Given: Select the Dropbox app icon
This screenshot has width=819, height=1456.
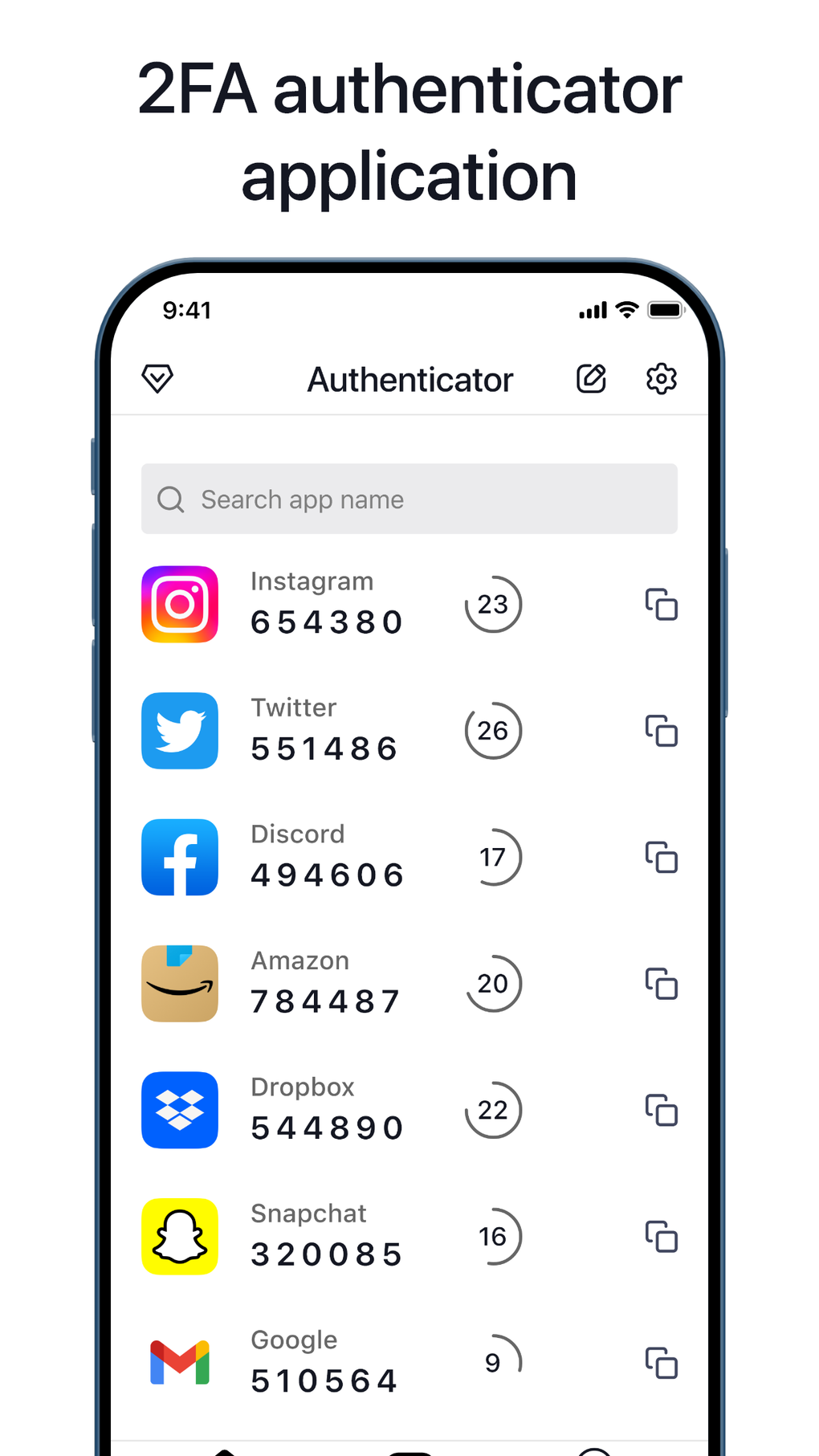Looking at the screenshot, I should (x=179, y=1110).
